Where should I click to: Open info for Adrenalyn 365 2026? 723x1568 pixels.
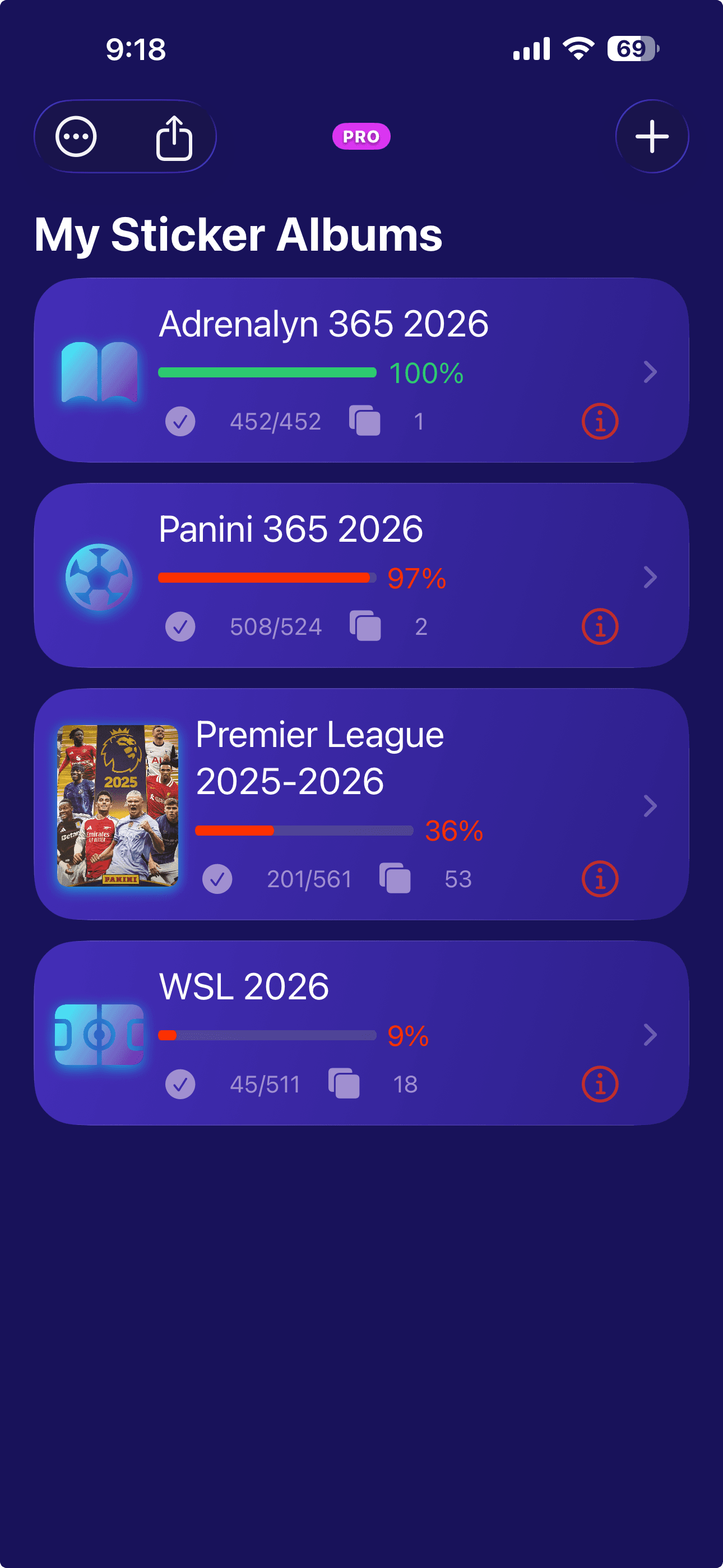pos(600,421)
